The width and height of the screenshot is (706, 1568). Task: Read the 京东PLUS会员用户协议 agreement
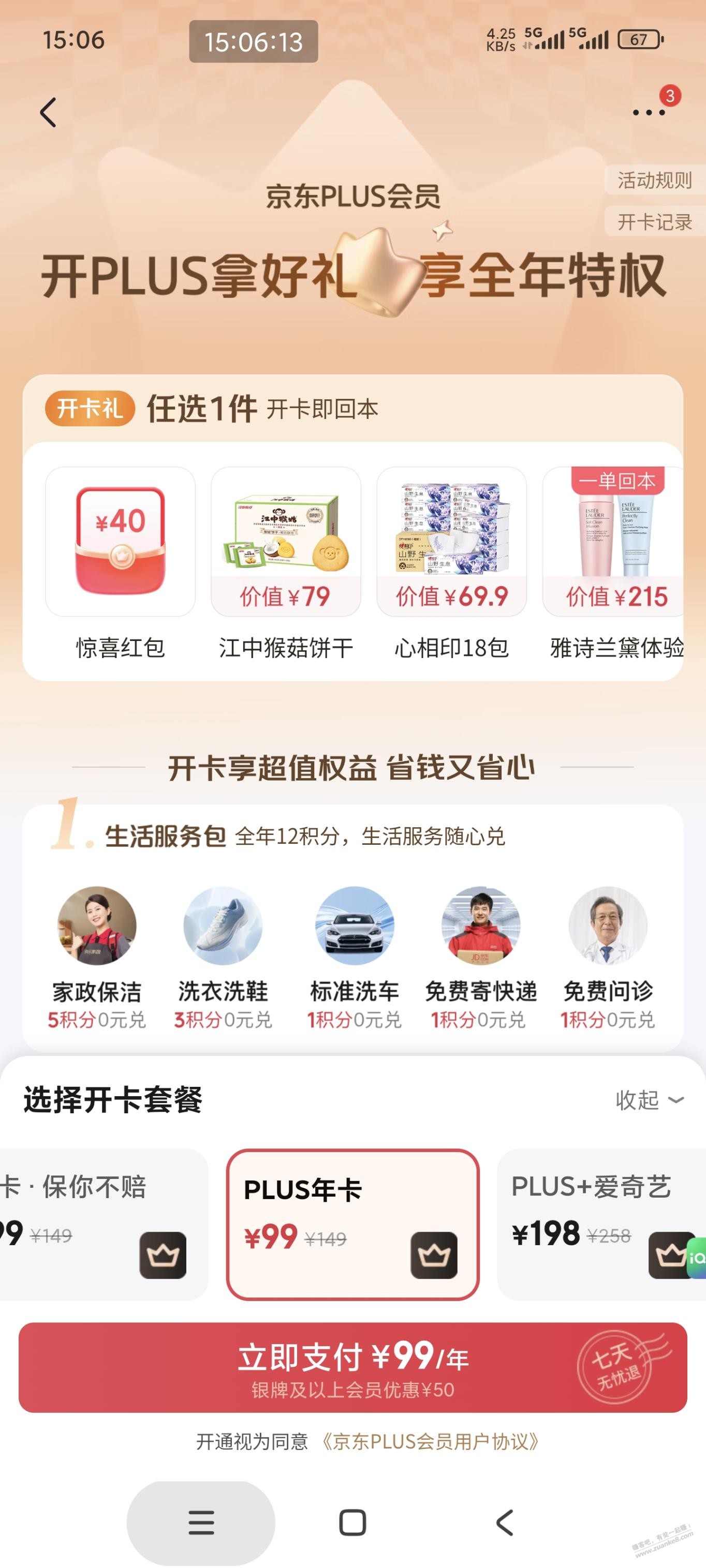coord(430,1442)
